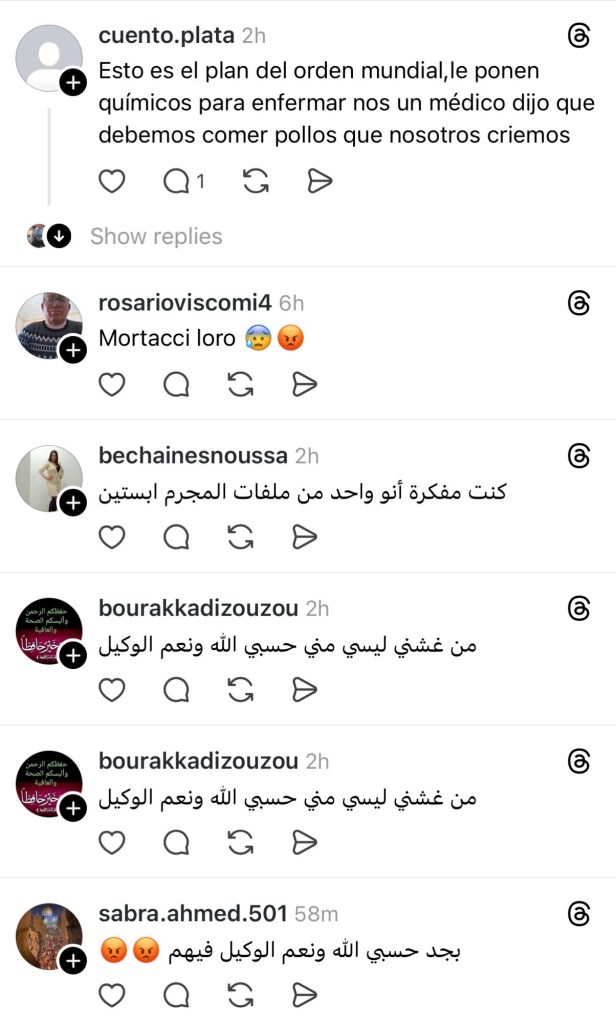This screenshot has height=1023, width=616.
Task: Like bechainesnoussa's comment
Action: coord(112,537)
